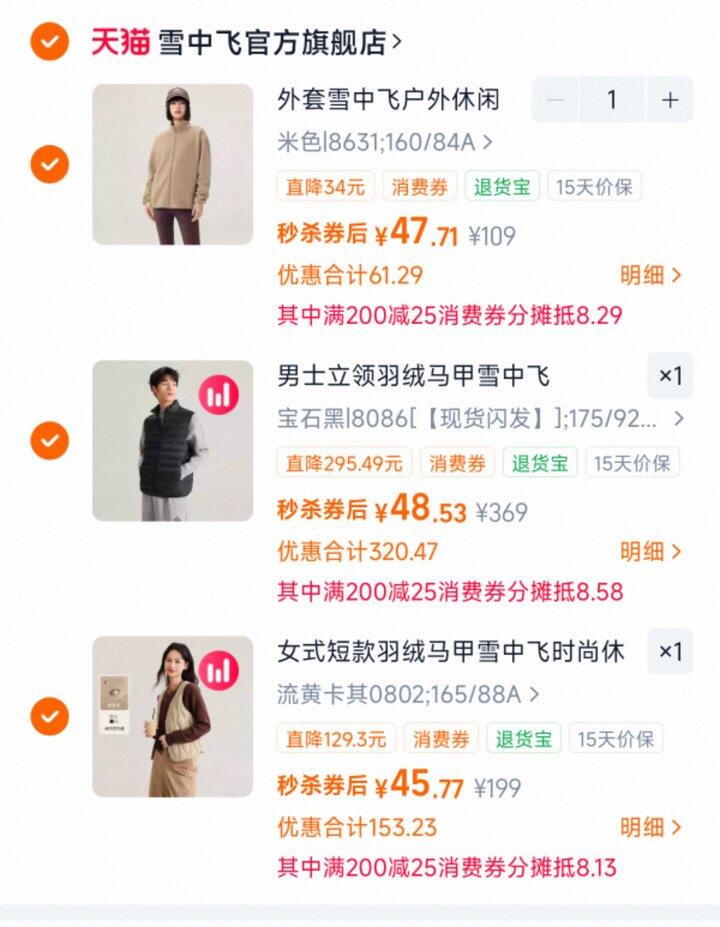View discount 明细 for 优惠合计153.23
This screenshot has height=927, width=720.
651,827
